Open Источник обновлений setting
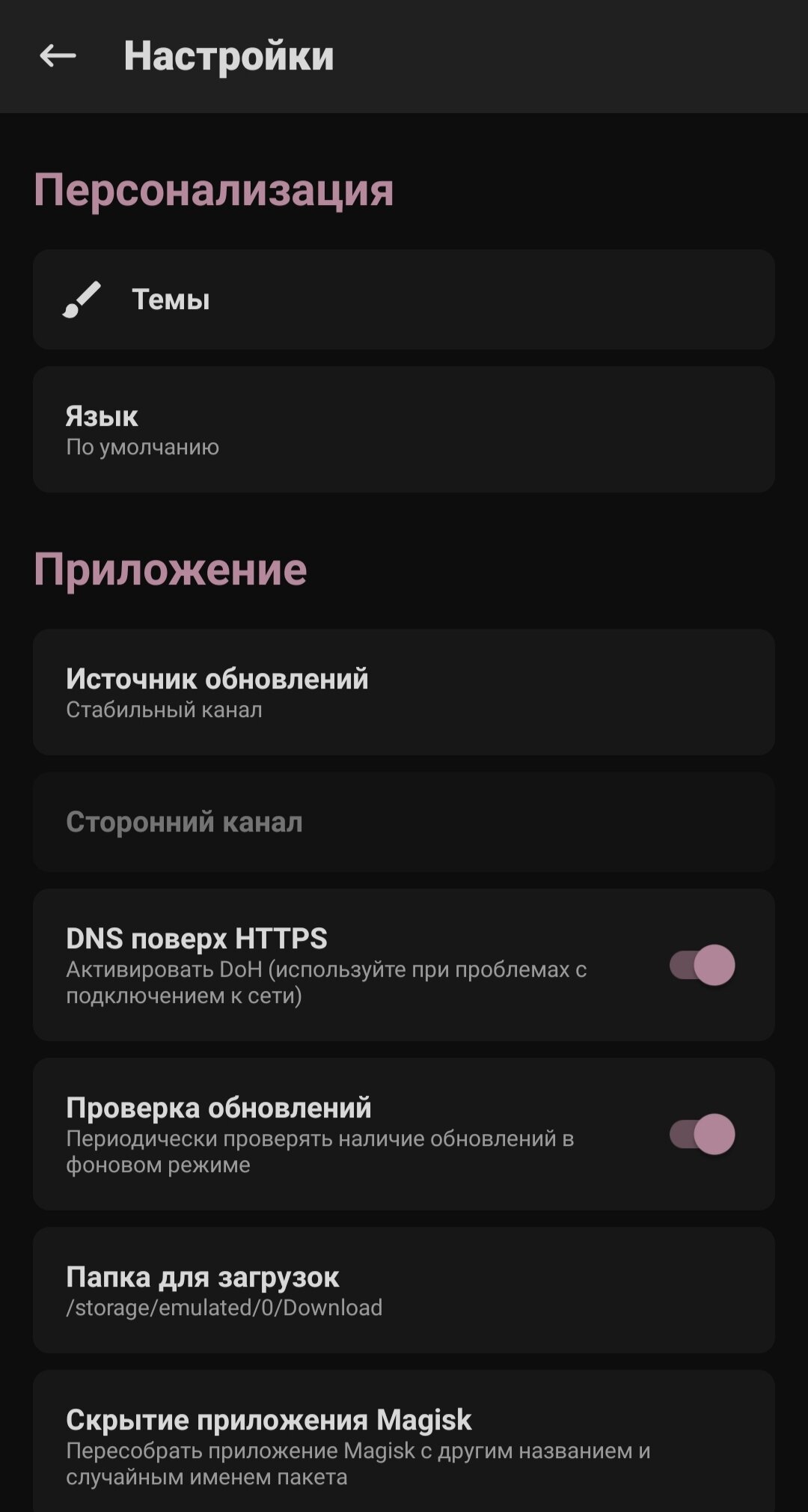This screenshot has width=808, height=1512. click(403, 692)
